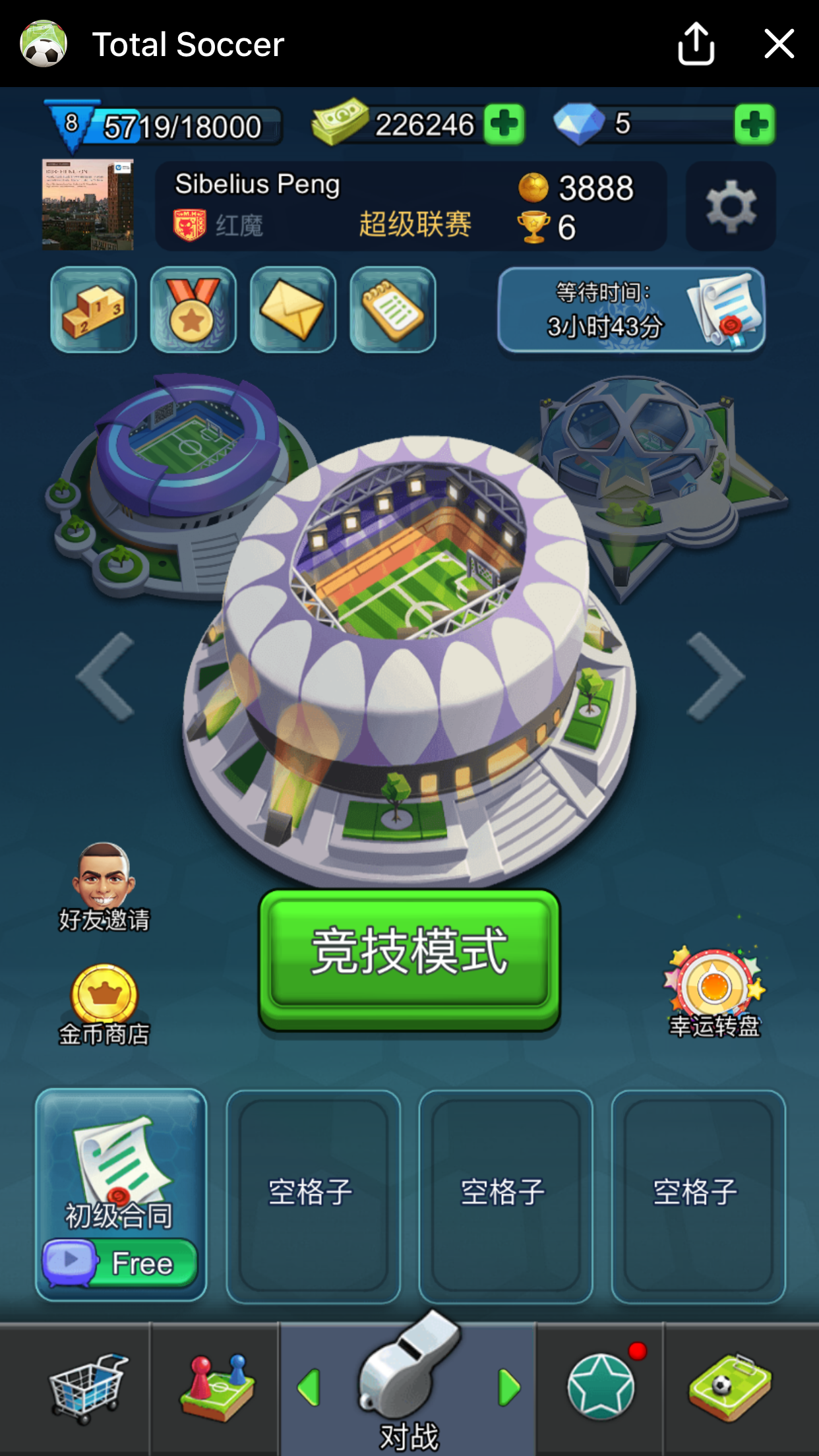Switch to the star tab with red dot

(601, 1386)
